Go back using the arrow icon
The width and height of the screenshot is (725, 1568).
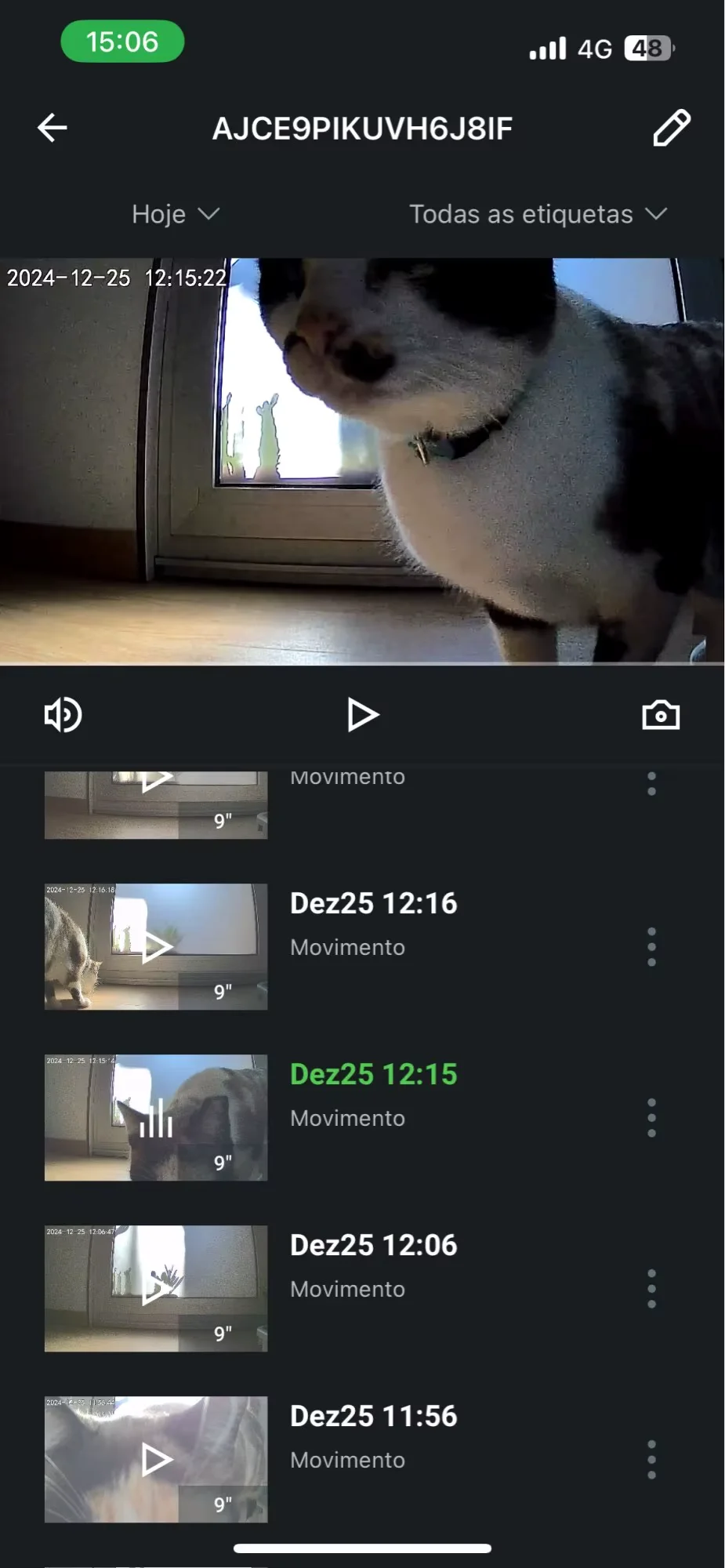pos(53,128)
